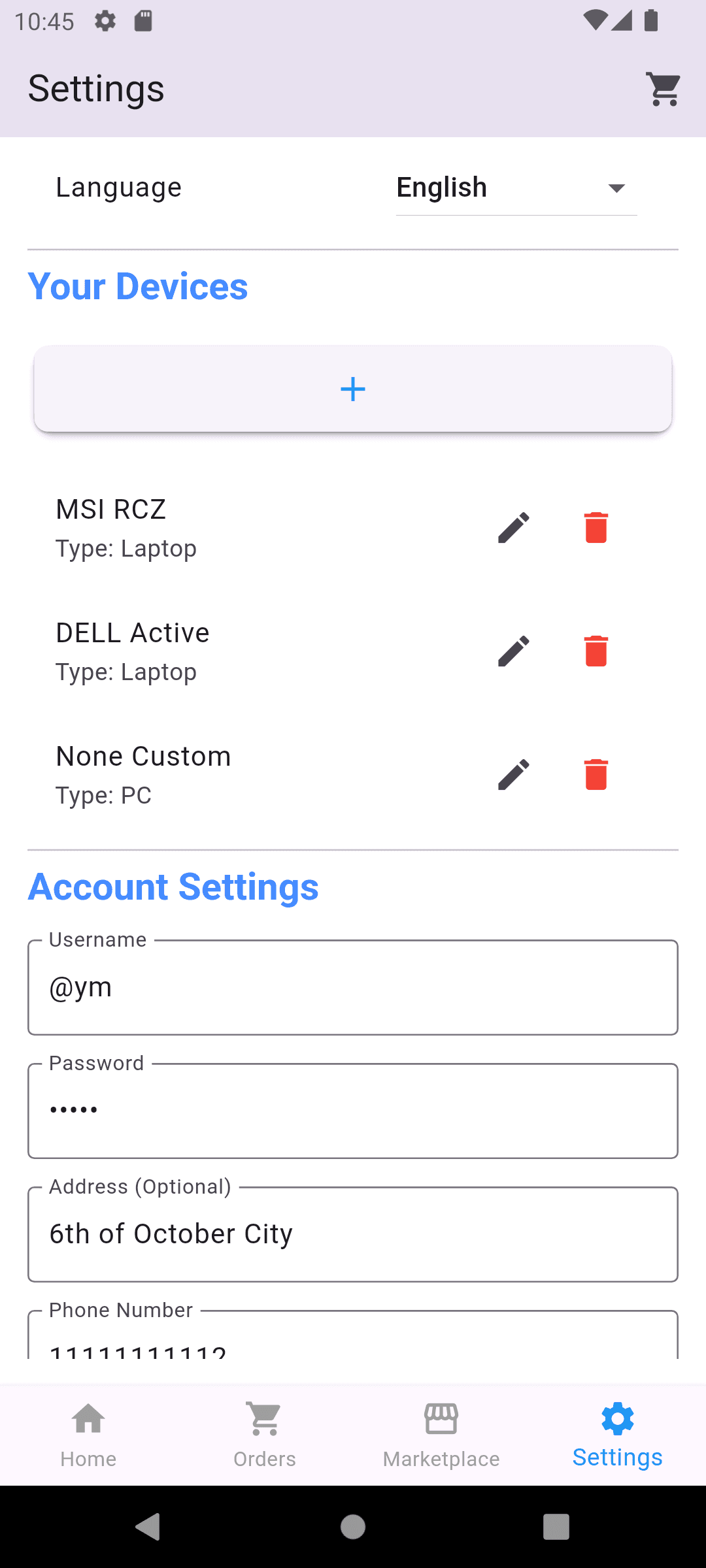Tap the Address field with 6th of October City
Image resolution: width=706 pixels, height=1568 pixels.
352,1233
